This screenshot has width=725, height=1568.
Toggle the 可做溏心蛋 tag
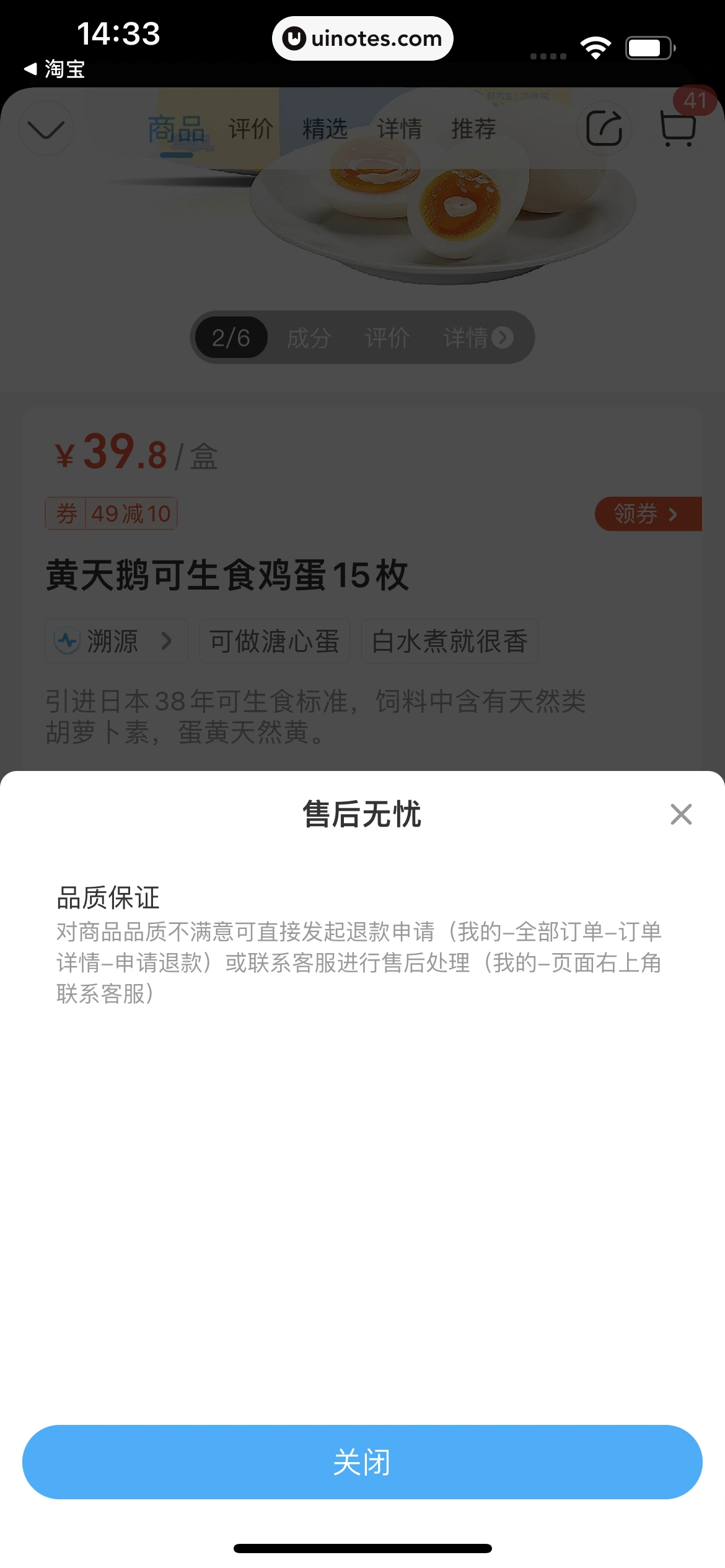pos(275,642)
